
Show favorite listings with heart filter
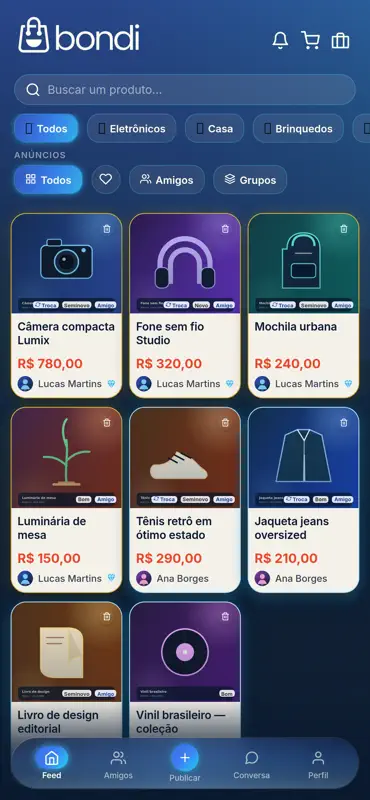106,180
